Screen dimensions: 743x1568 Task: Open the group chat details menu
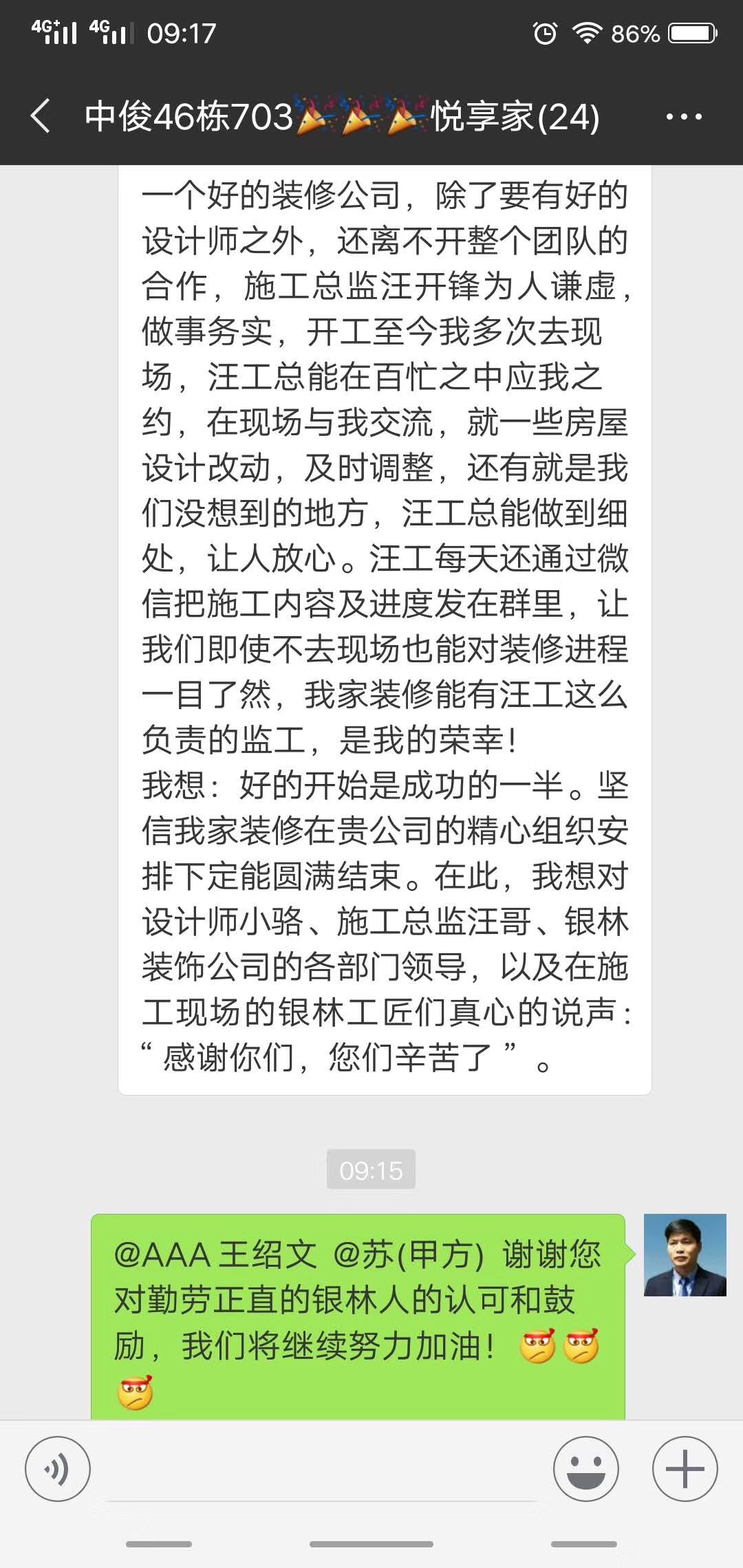684,117
